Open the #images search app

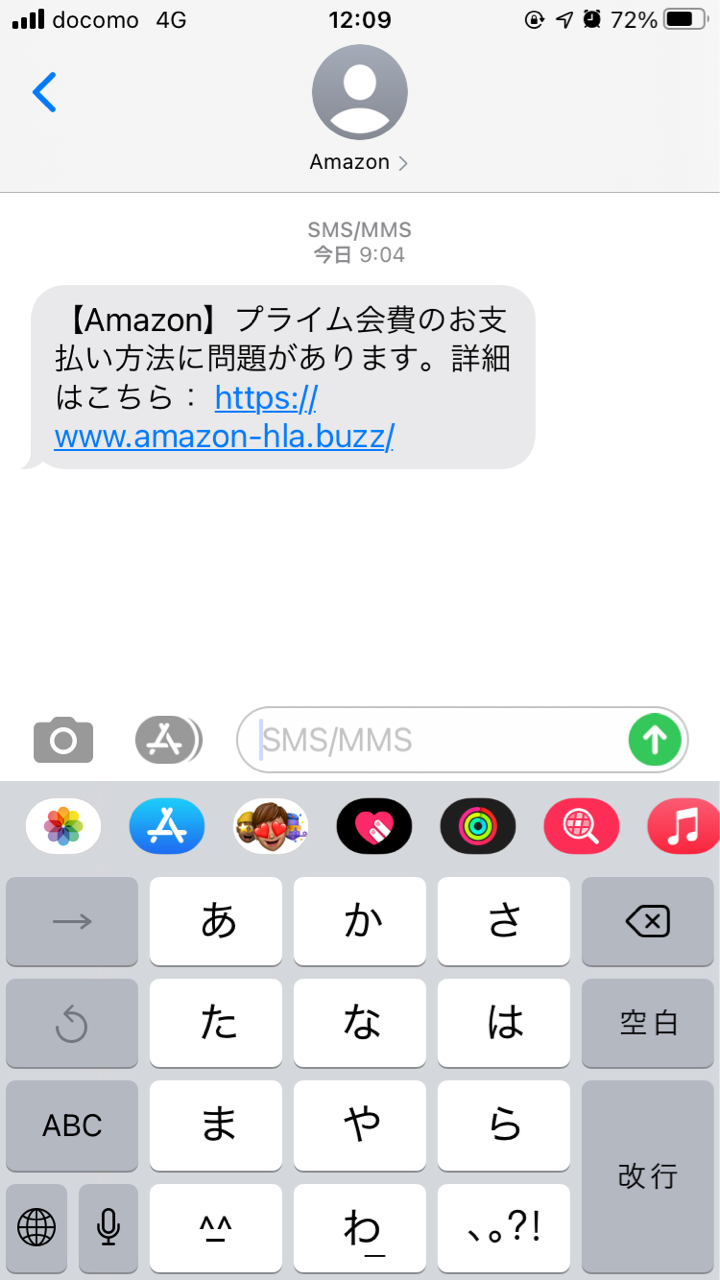point(582,826)
